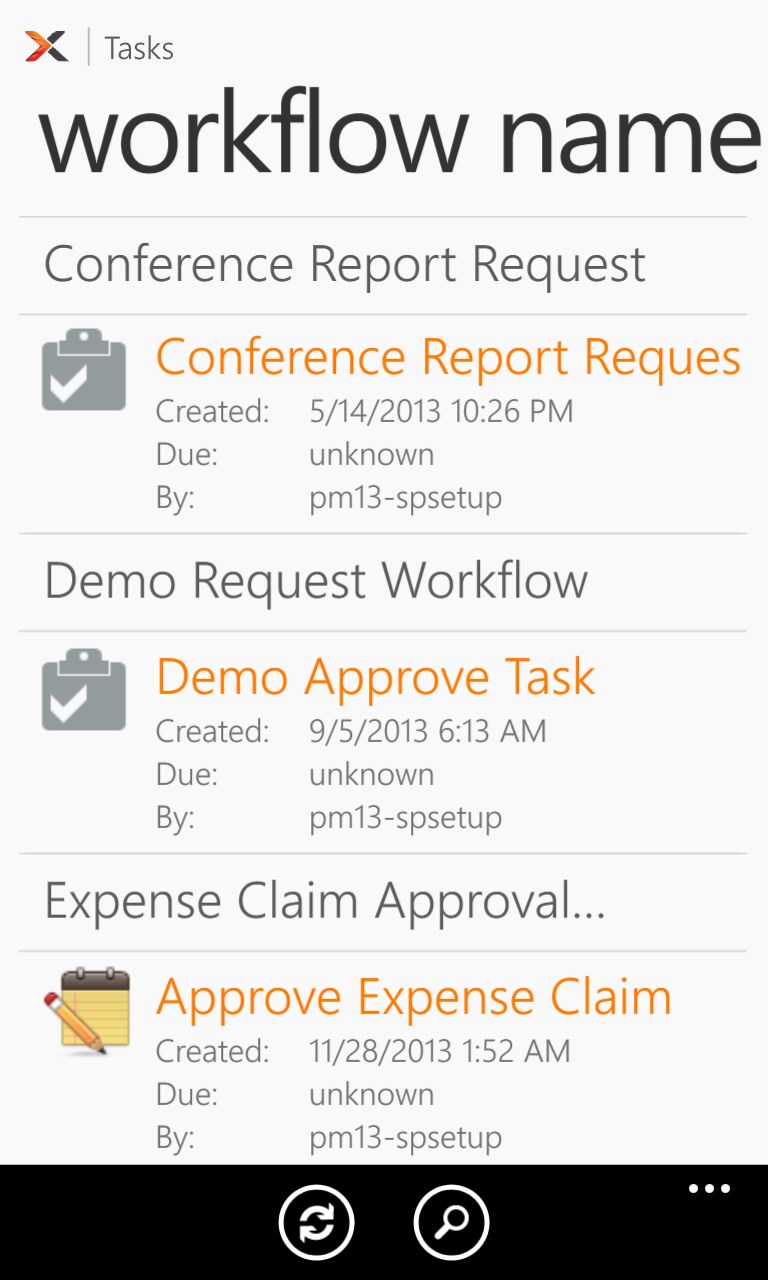Open the Approve Expense Claim task

click(413, 998)
